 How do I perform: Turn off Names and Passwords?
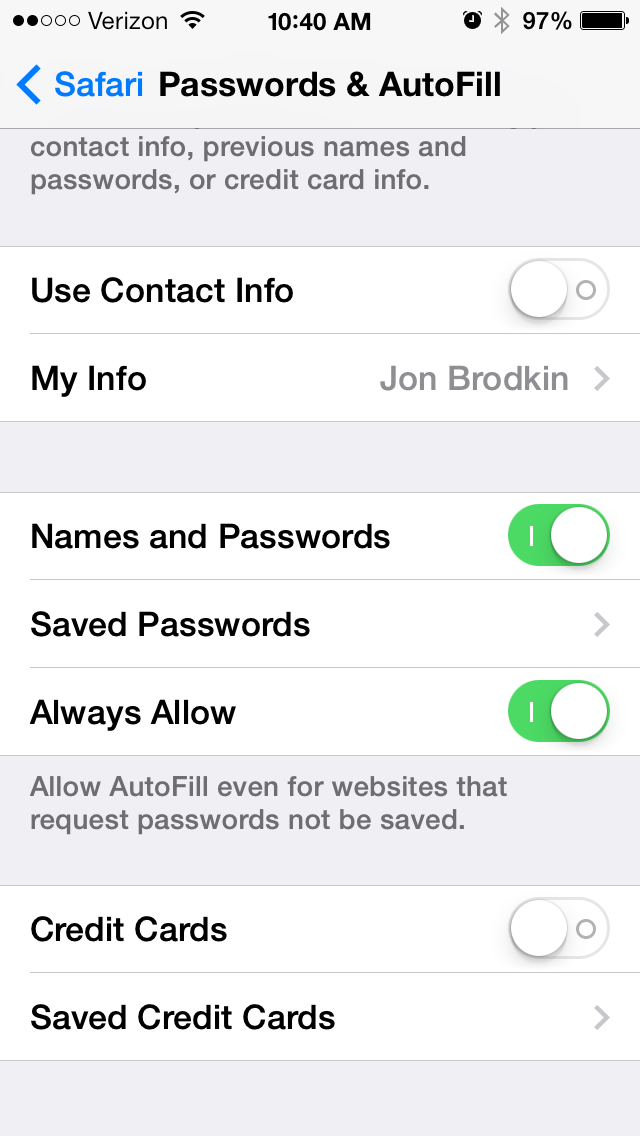coord(559,536)
